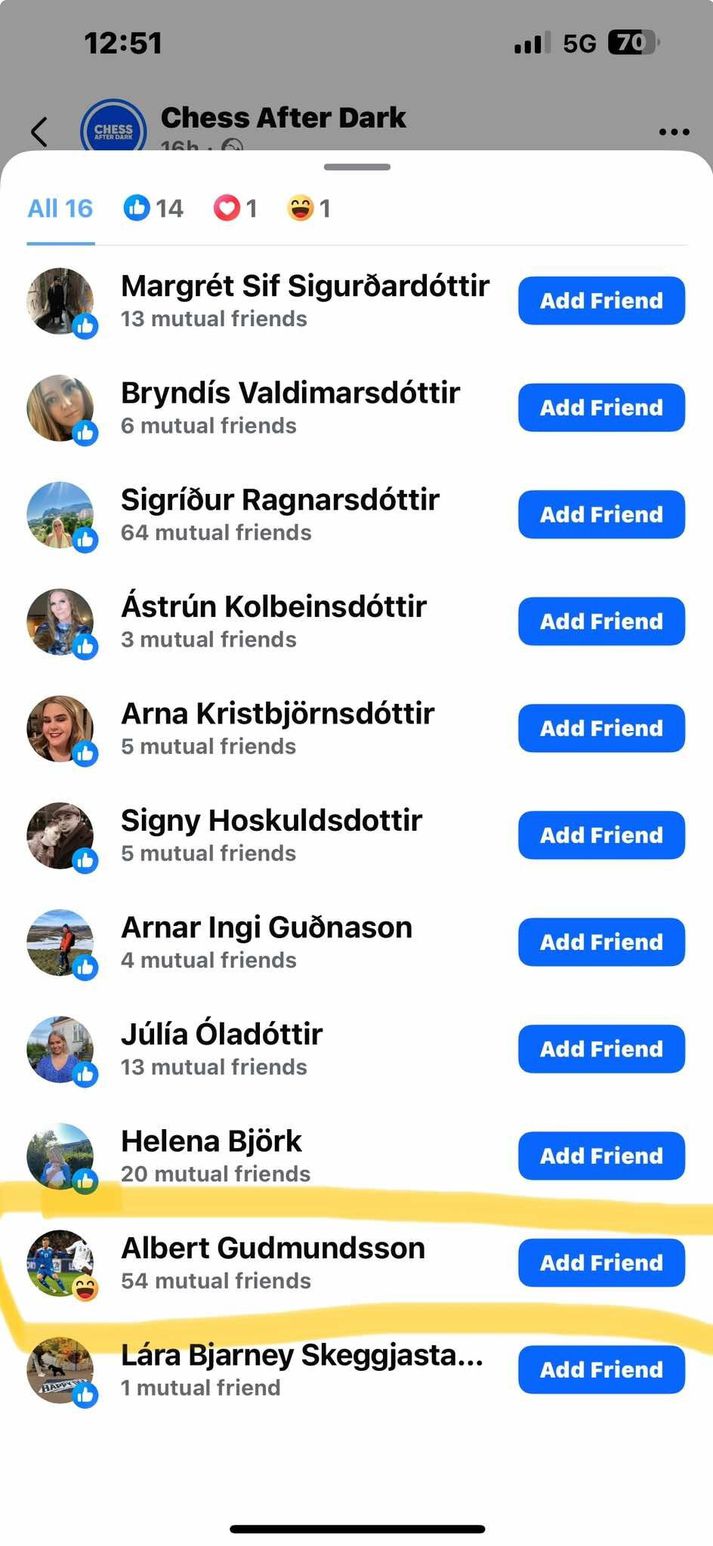Add Arna Kristbjörnsdóttir as a friend

[601, 729]
